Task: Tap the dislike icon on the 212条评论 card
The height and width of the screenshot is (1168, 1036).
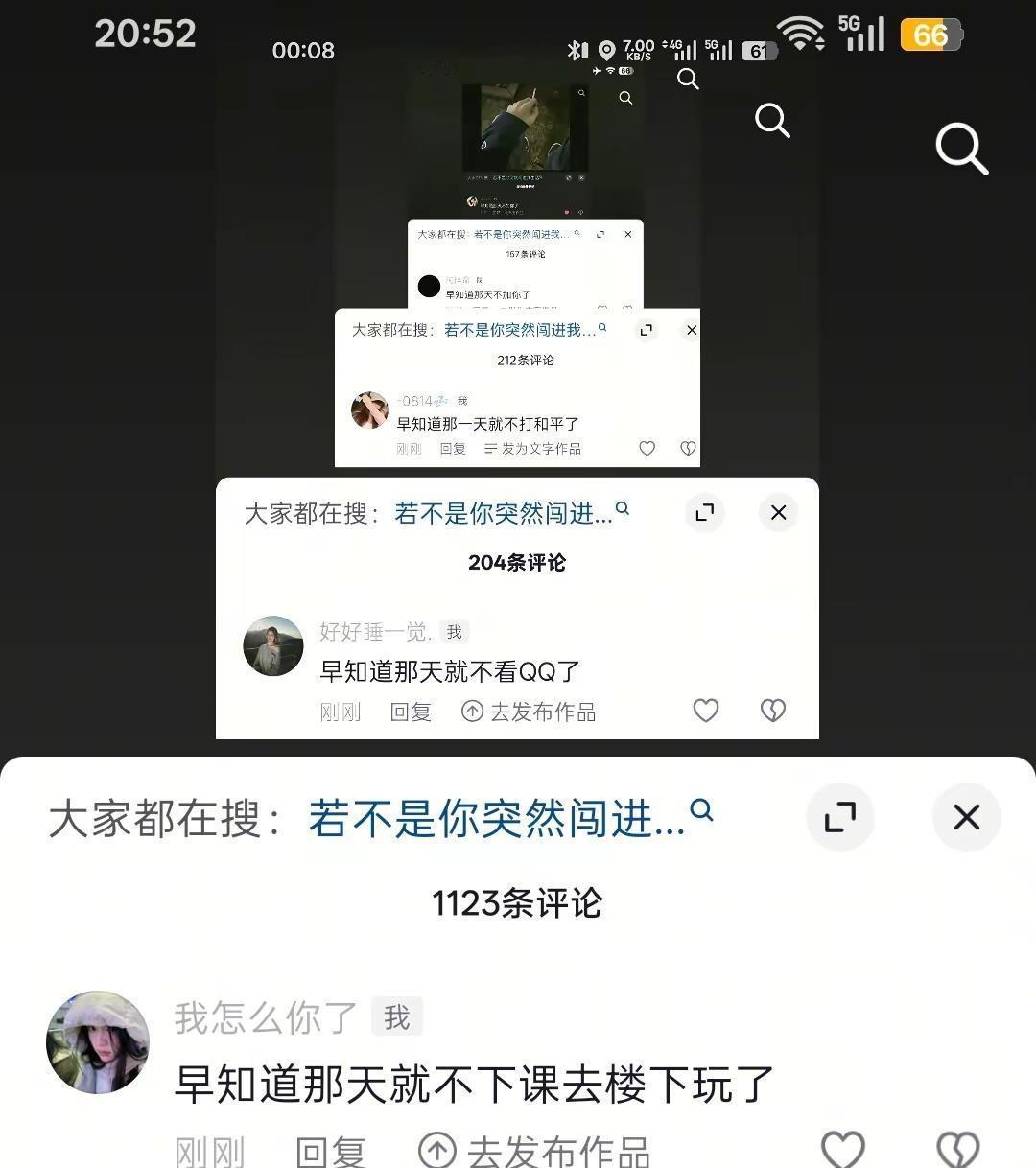Action: (688, 448)
